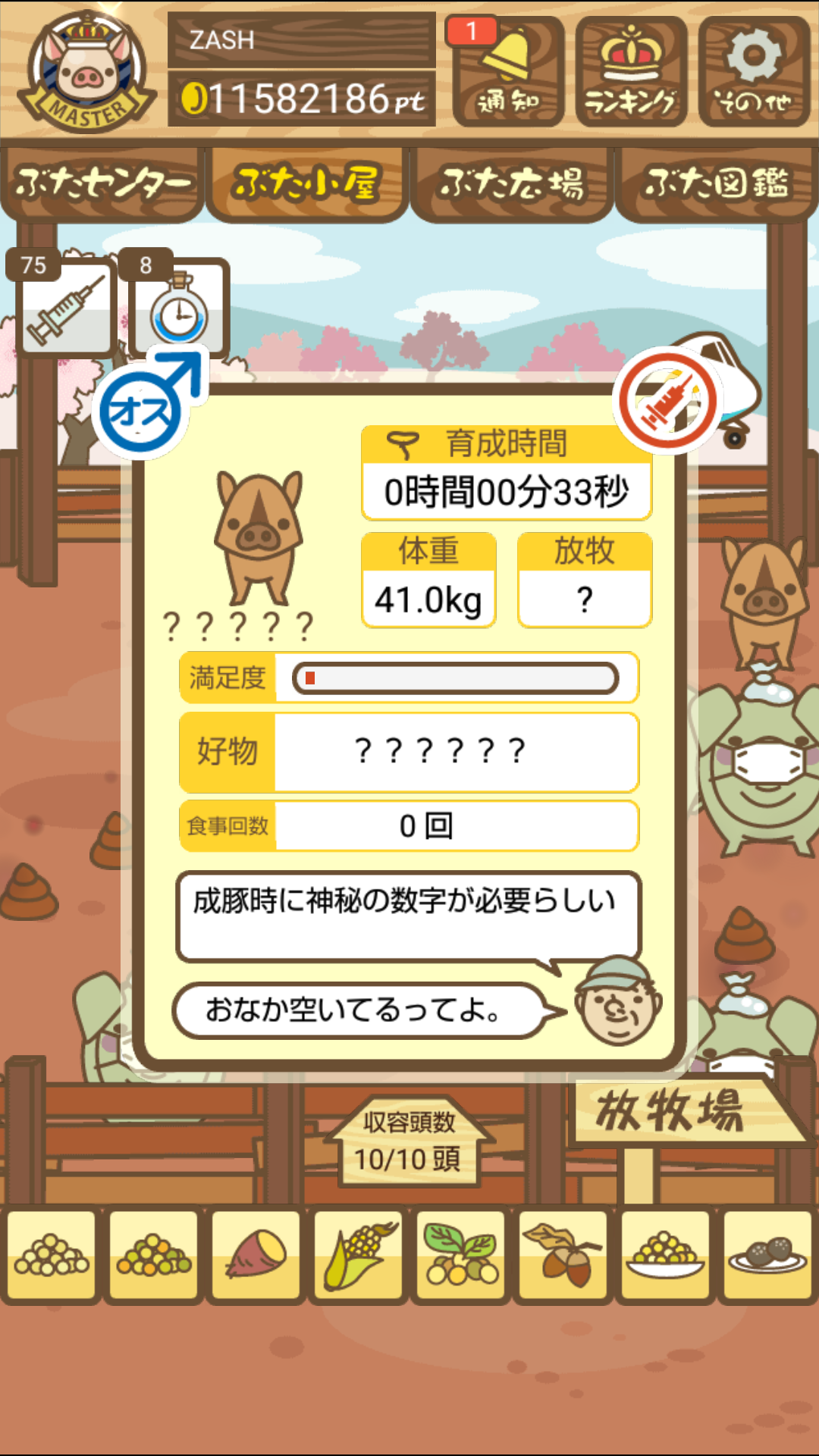Feed the acorns
Image resolution: width=819 pixels, height=1456 pixels.
[x=563, y=1256]
